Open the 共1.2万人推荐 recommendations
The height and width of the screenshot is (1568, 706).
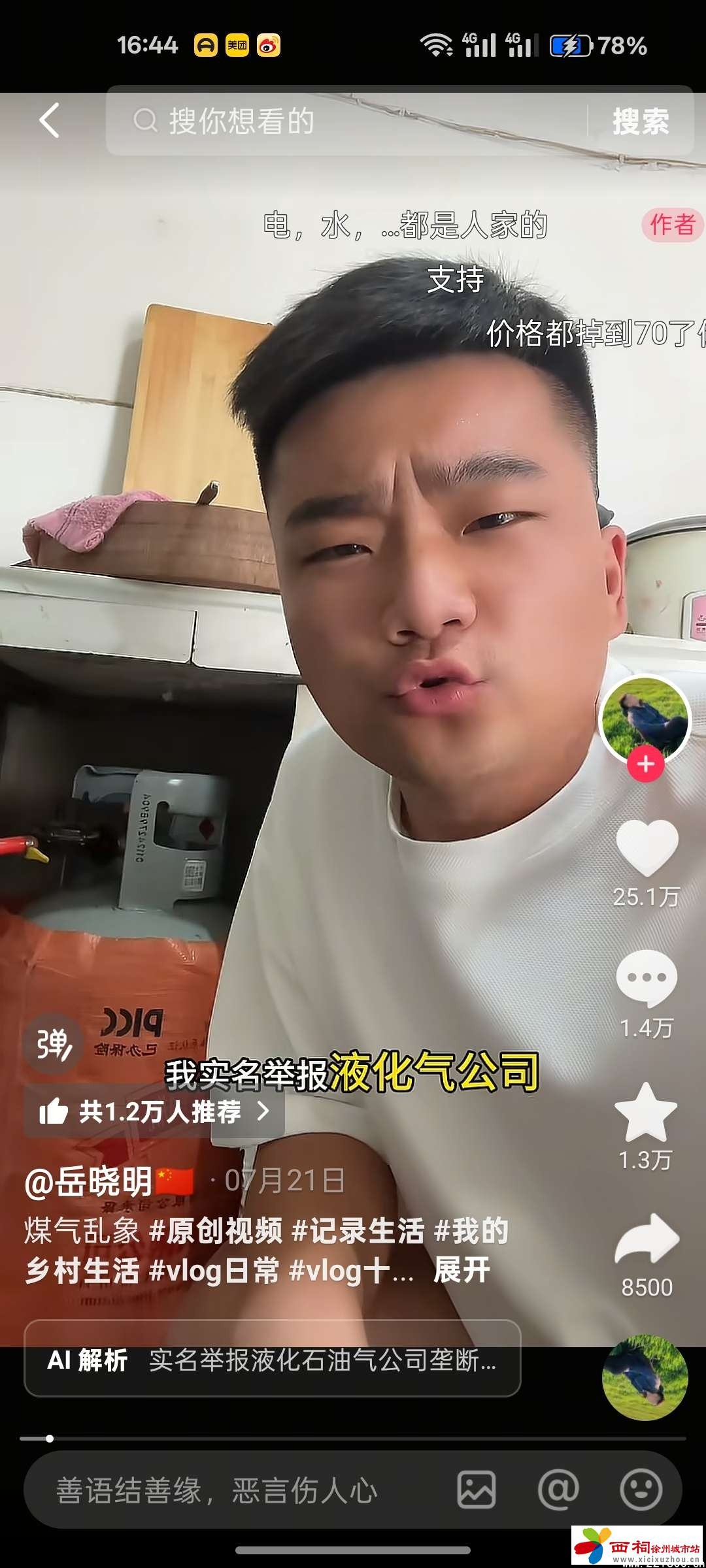(x=154, y=1111)
